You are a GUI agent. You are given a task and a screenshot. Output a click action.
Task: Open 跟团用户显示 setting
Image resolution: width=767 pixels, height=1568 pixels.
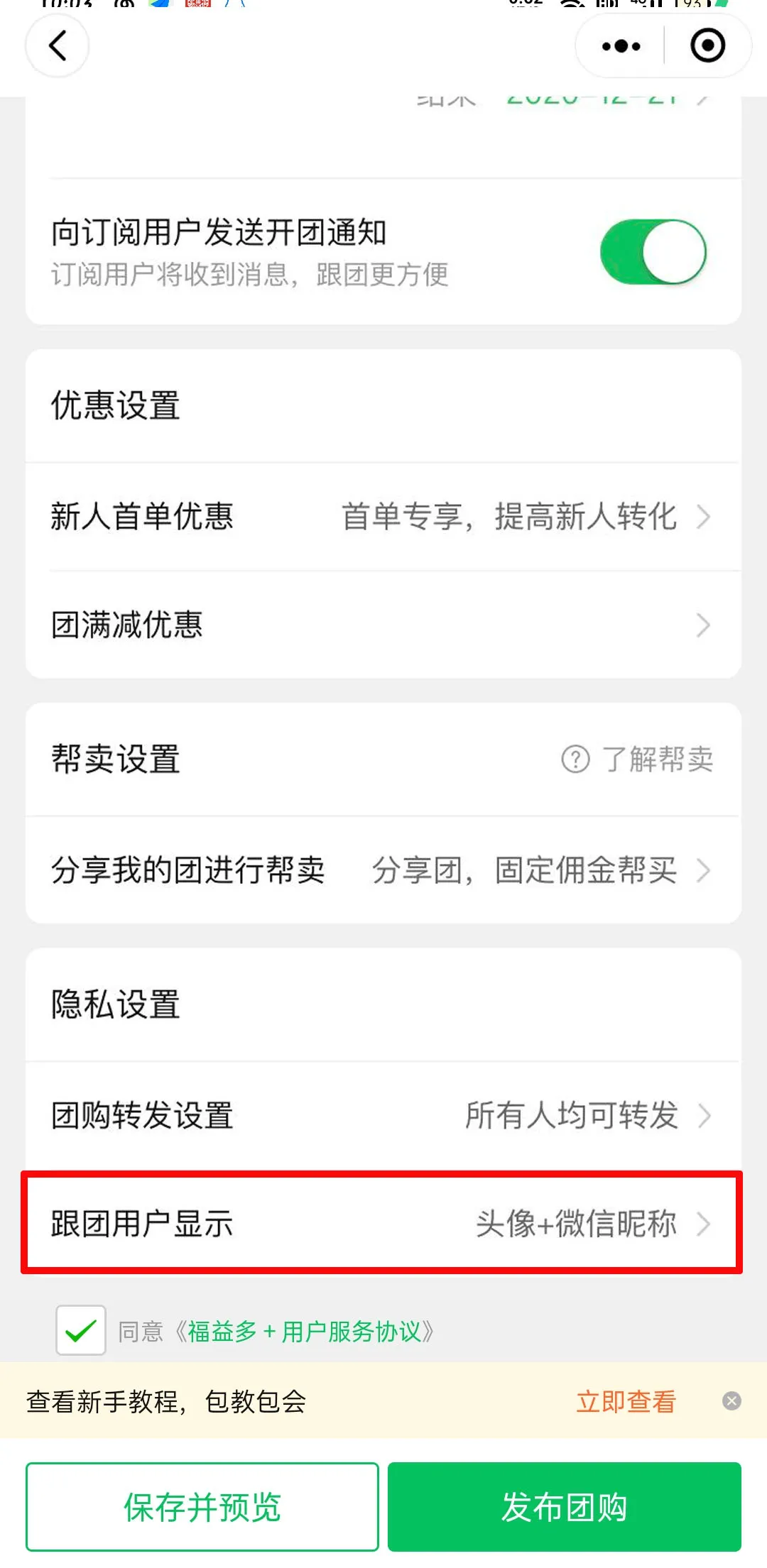[x=383, y=1224]
